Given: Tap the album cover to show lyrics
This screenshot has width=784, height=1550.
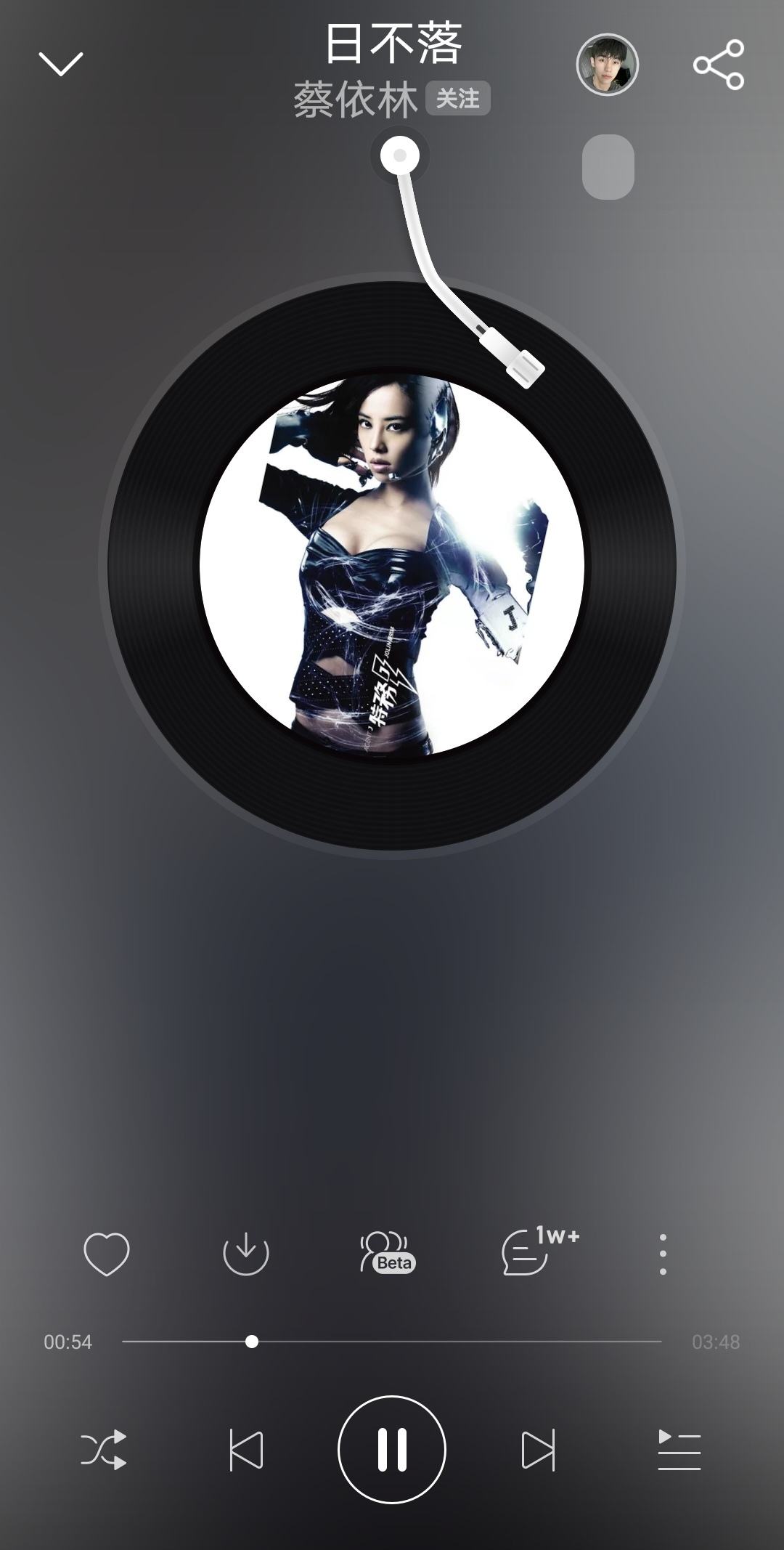Looking at the screenshot, I should 392,565.
